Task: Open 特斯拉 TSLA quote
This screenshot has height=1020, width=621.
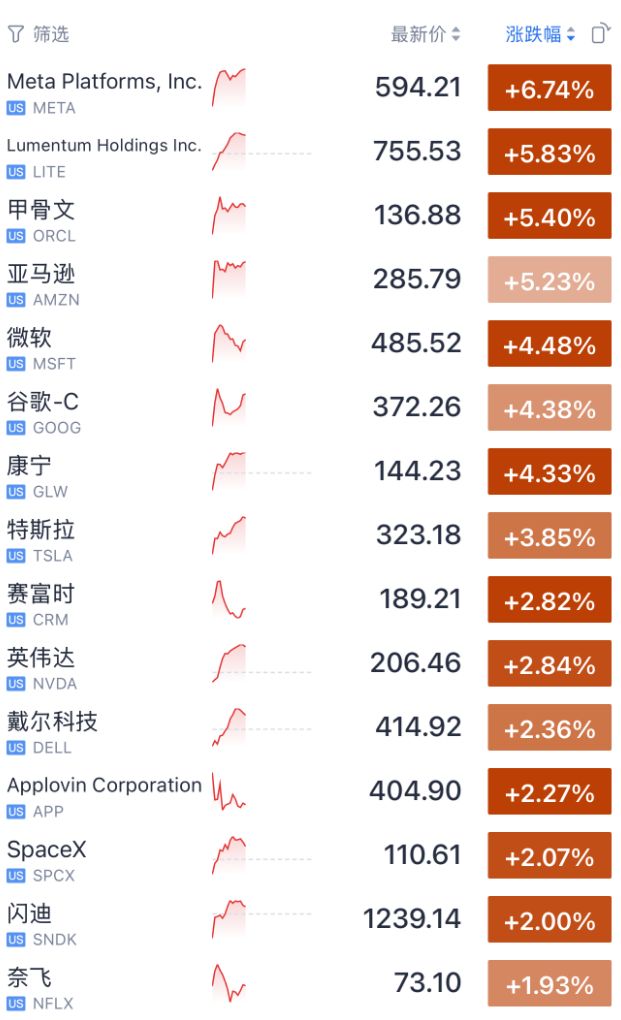Action: pos(310,535)
